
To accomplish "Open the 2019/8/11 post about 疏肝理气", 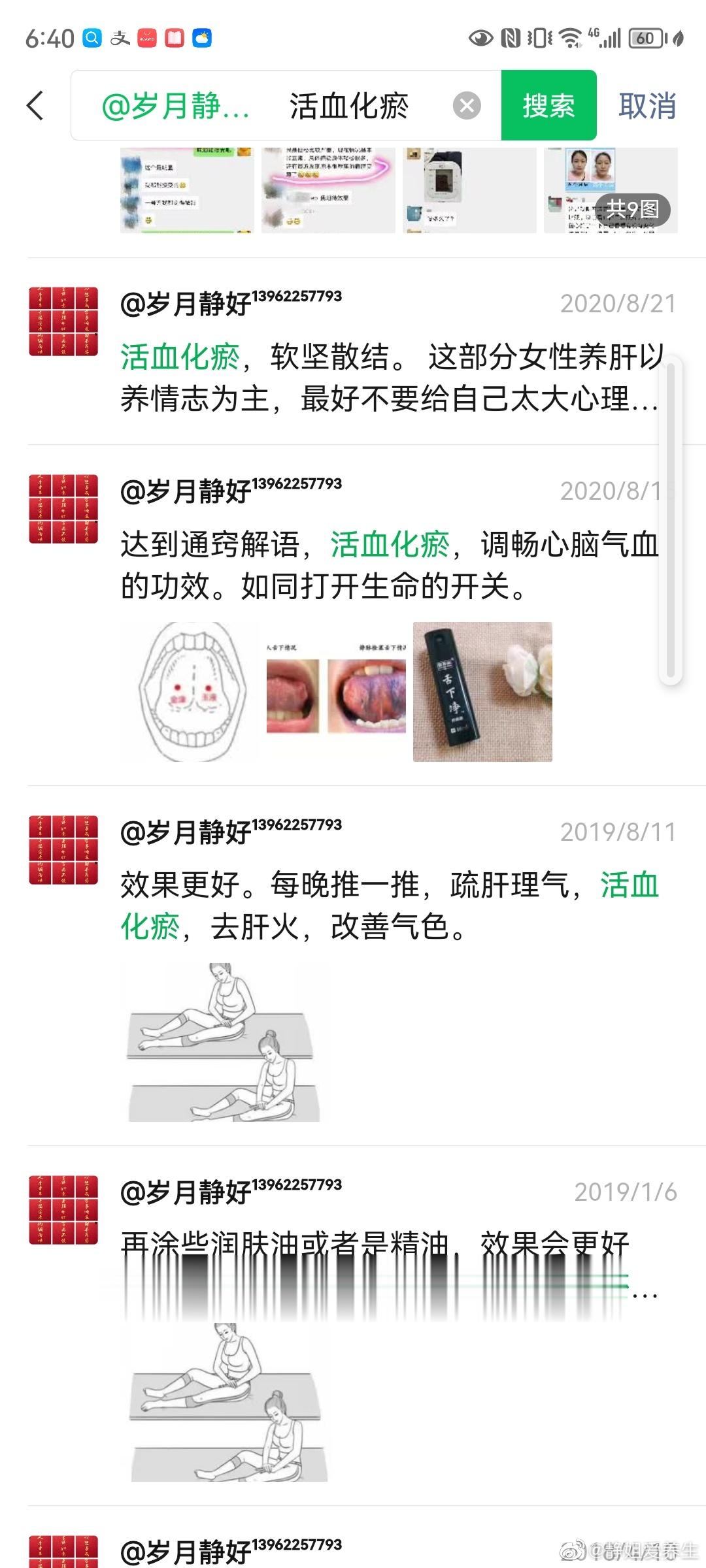I will click(x=390, y=906).
